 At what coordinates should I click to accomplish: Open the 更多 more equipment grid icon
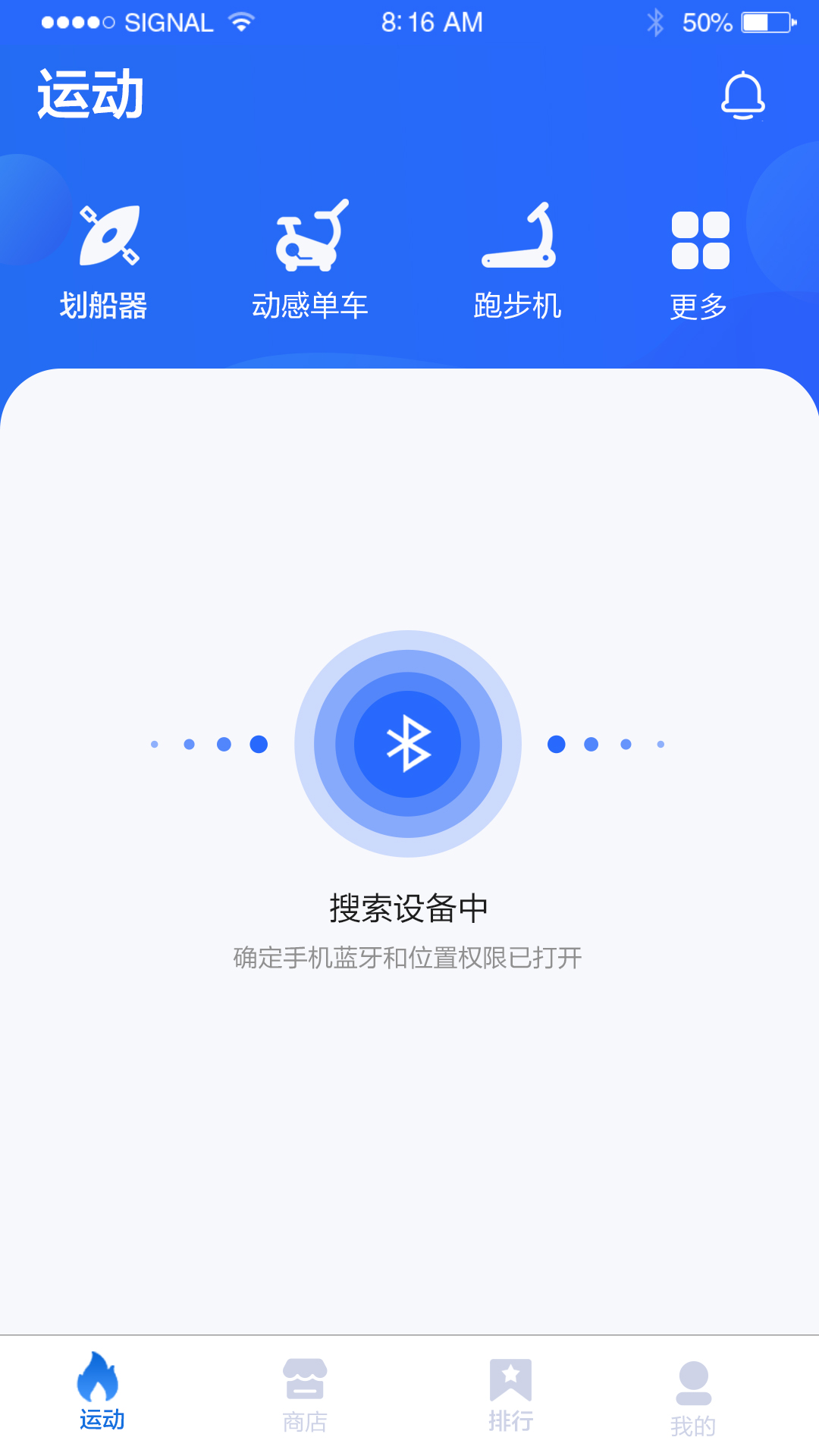point(699,241)
